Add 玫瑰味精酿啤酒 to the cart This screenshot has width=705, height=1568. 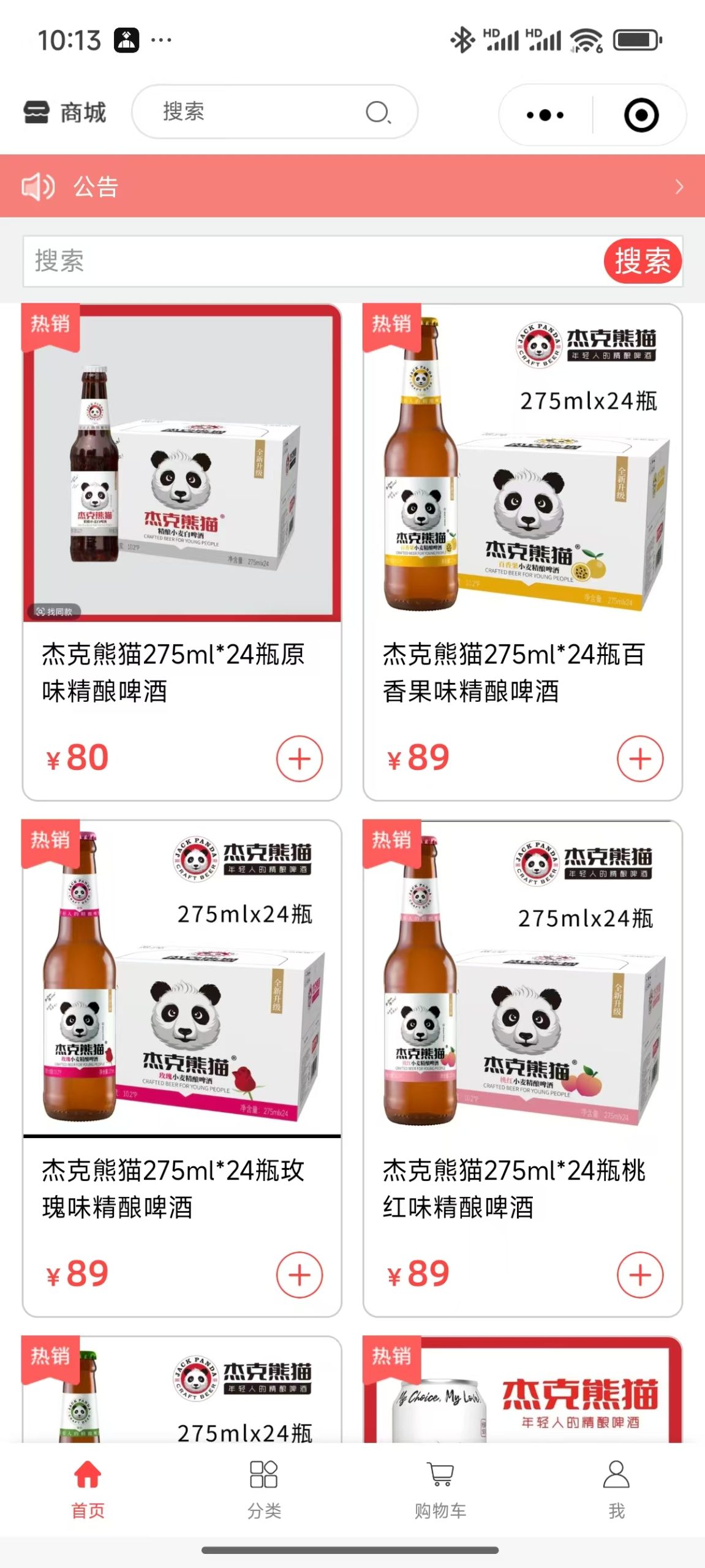click(x=299, y=1275)
